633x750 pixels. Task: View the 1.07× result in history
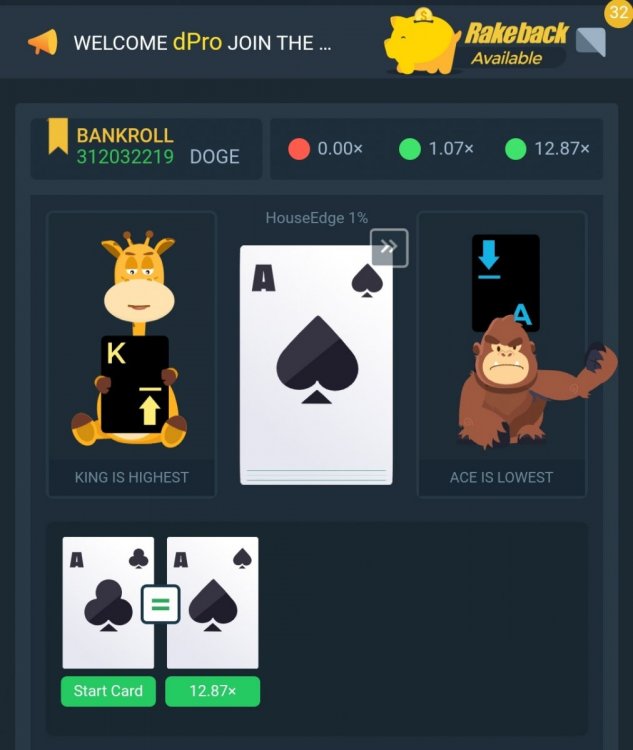pyautogui.click(x=436, y=149)
